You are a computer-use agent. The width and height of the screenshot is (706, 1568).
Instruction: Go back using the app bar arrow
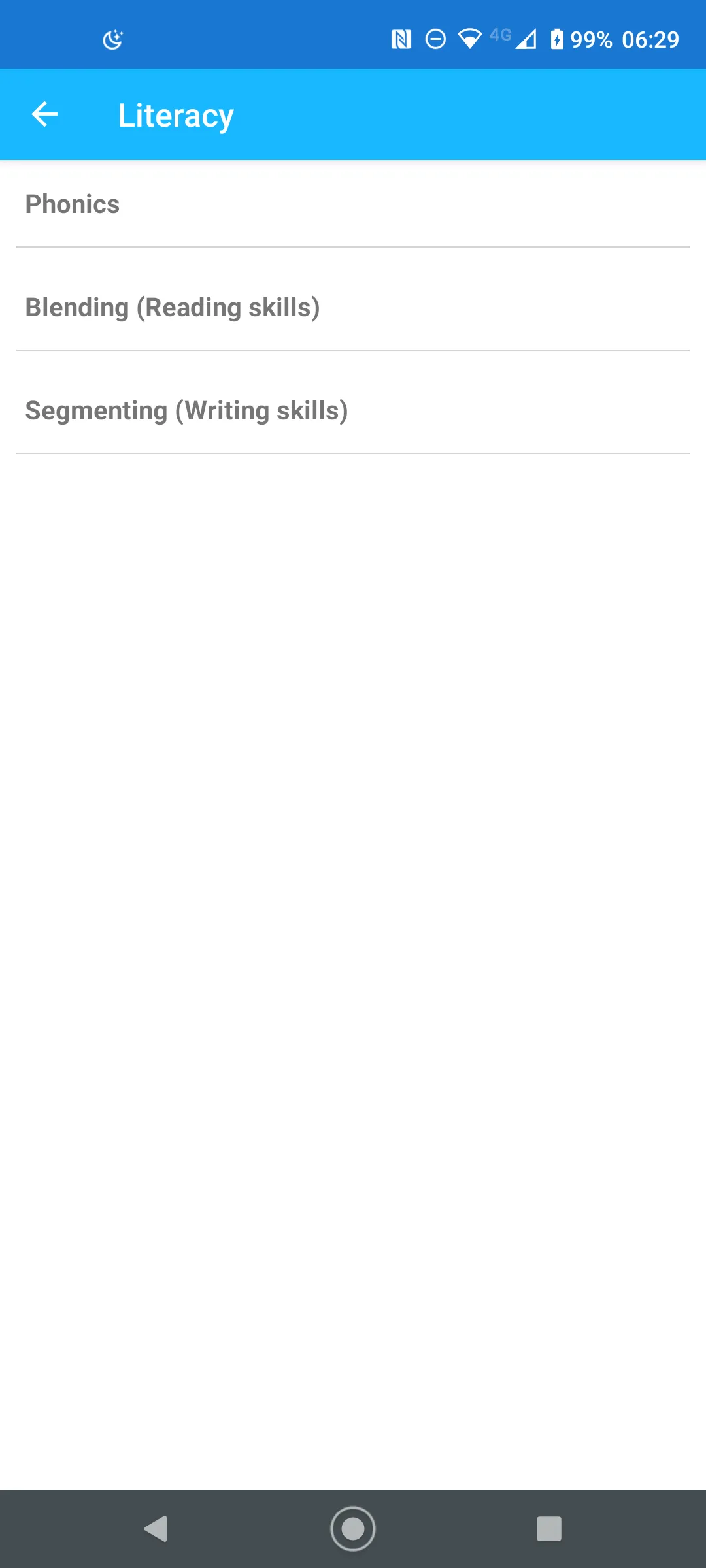click(44, 114)
